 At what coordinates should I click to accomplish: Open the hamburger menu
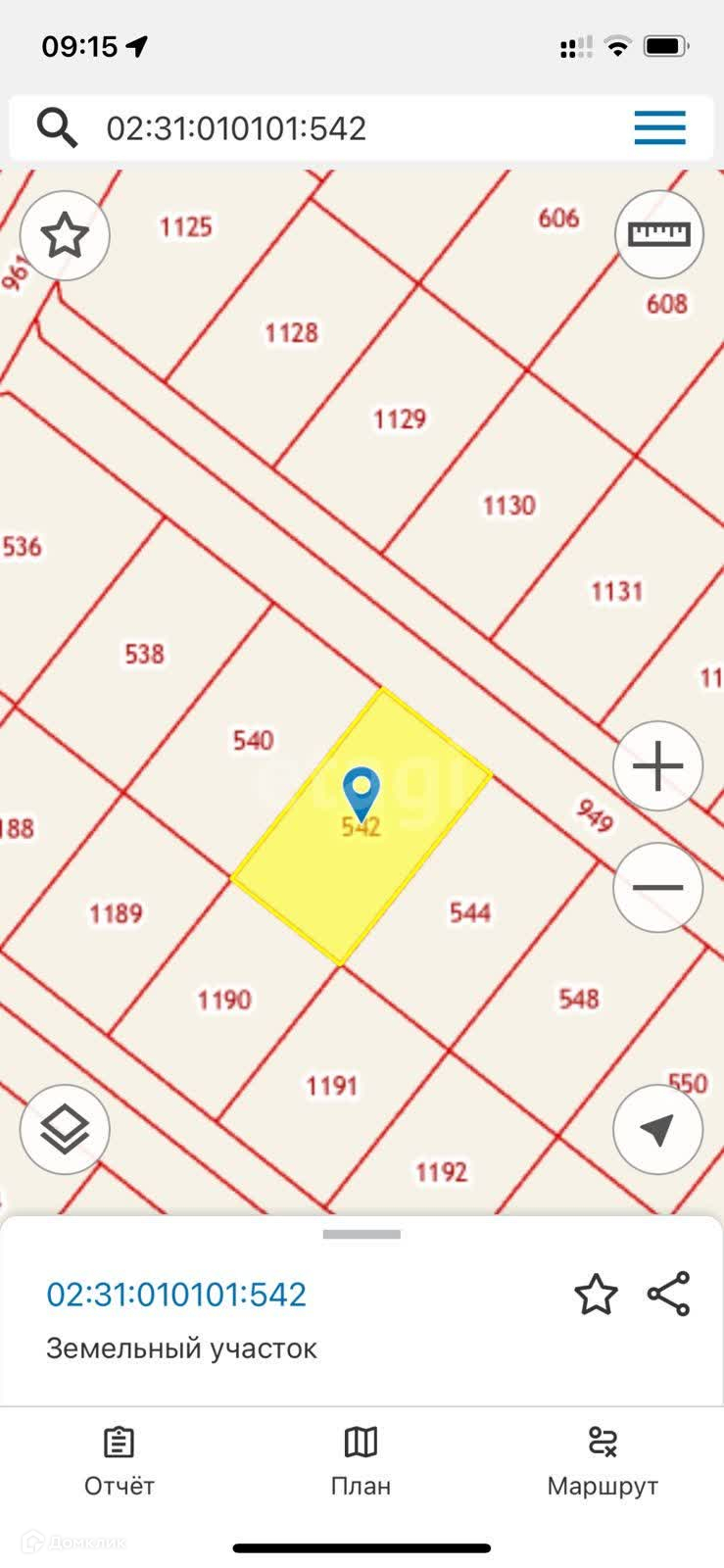tap(659, 128)
